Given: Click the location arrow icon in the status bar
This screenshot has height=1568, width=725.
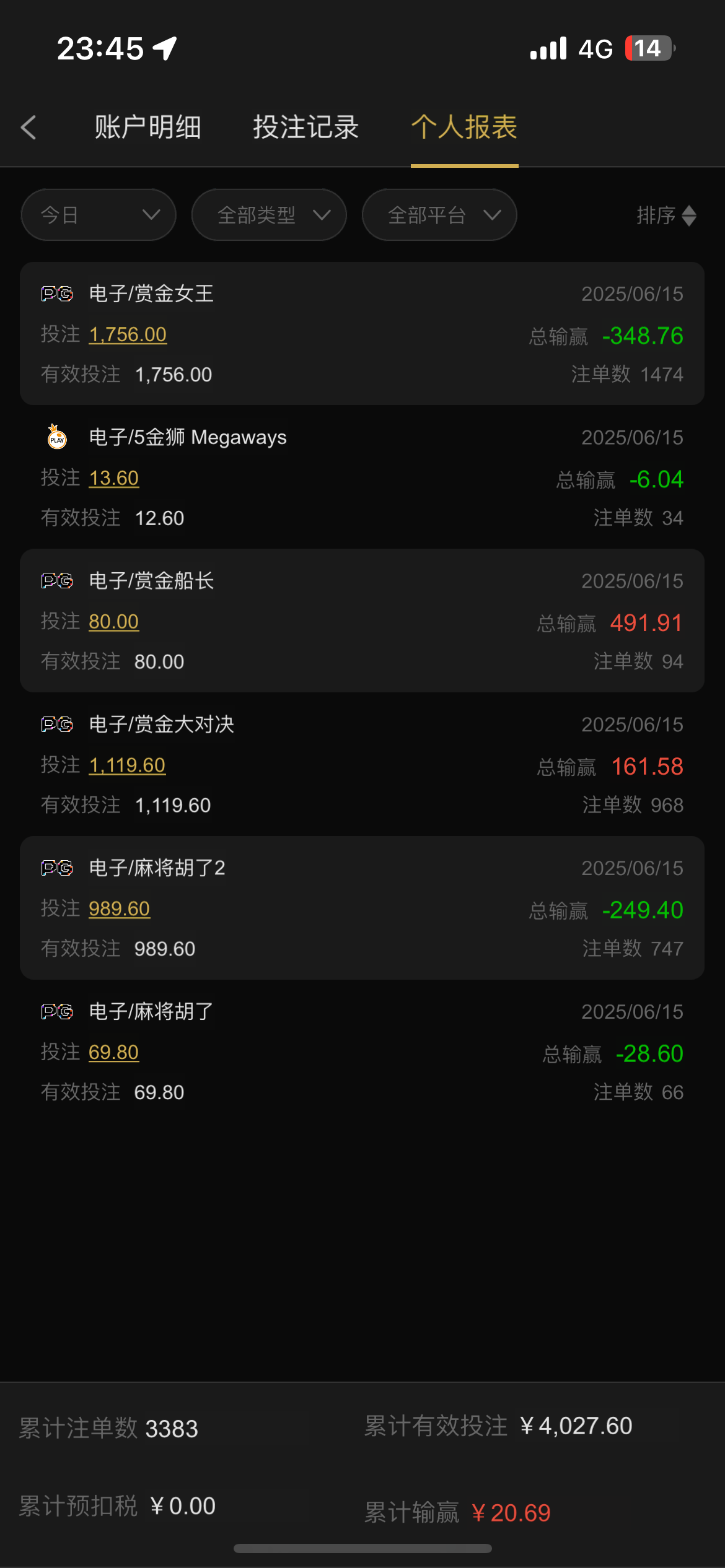Looking at the screenshot, I should point(163,48).
